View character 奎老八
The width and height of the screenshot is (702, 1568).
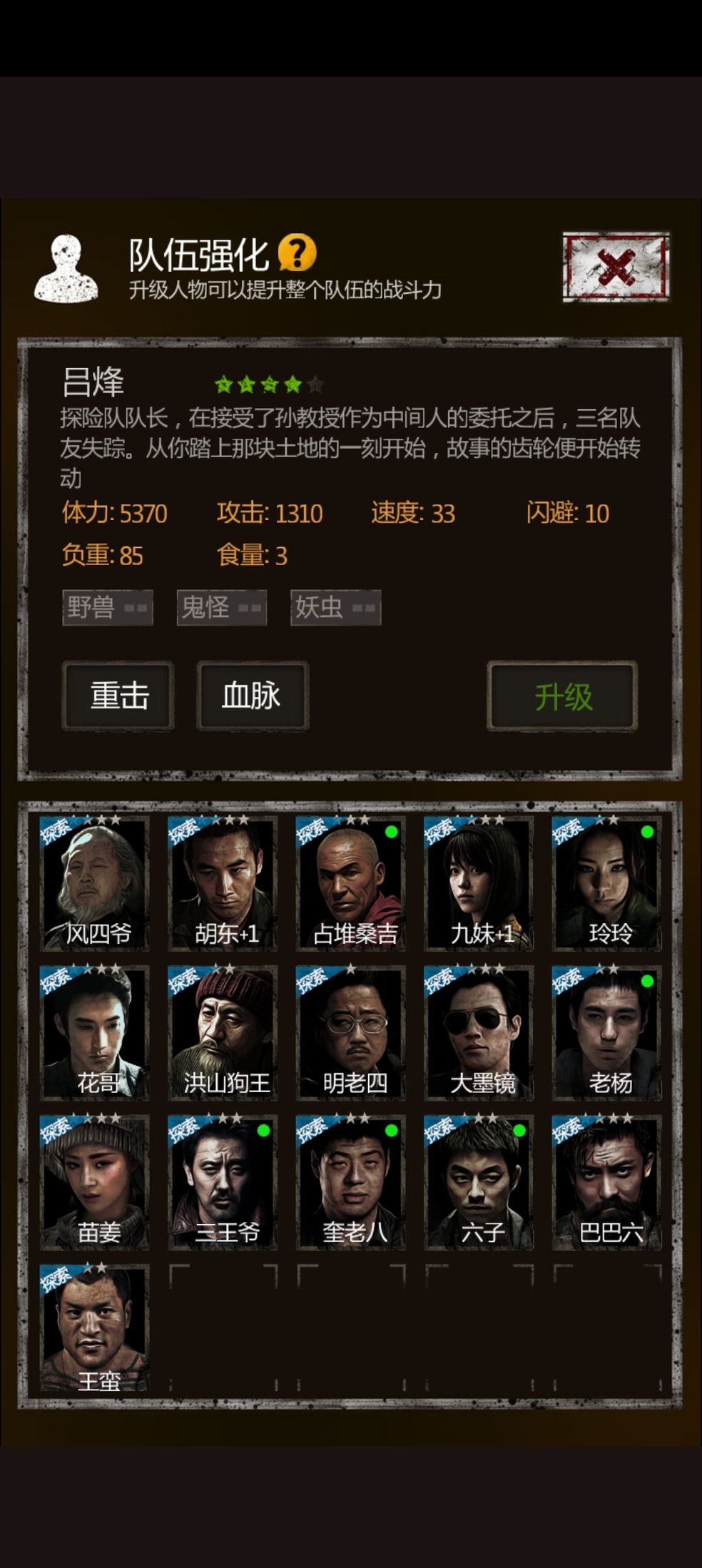point(351,1183)
